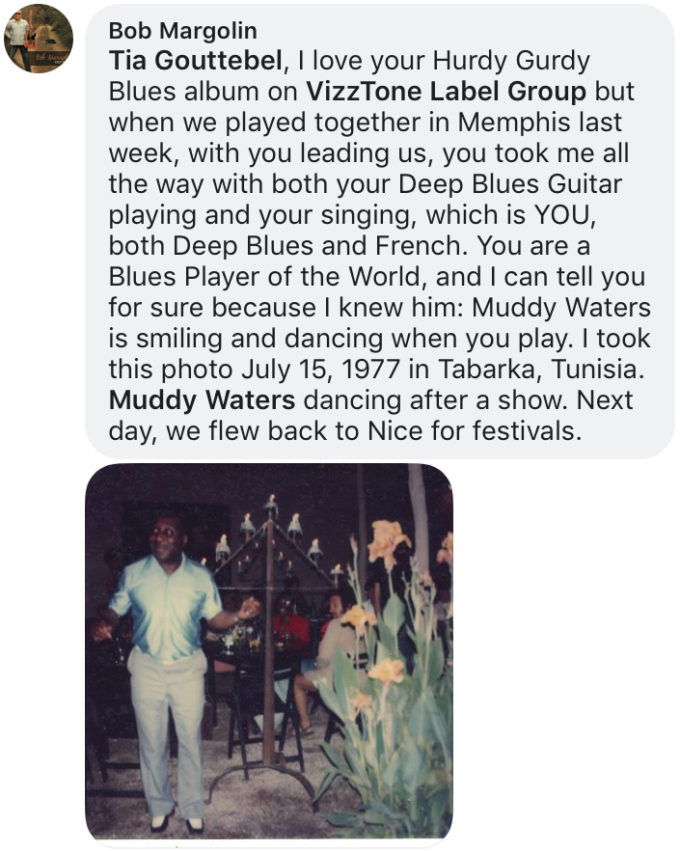Open the bold Muddy Waters tag

[x=201, y=401]
